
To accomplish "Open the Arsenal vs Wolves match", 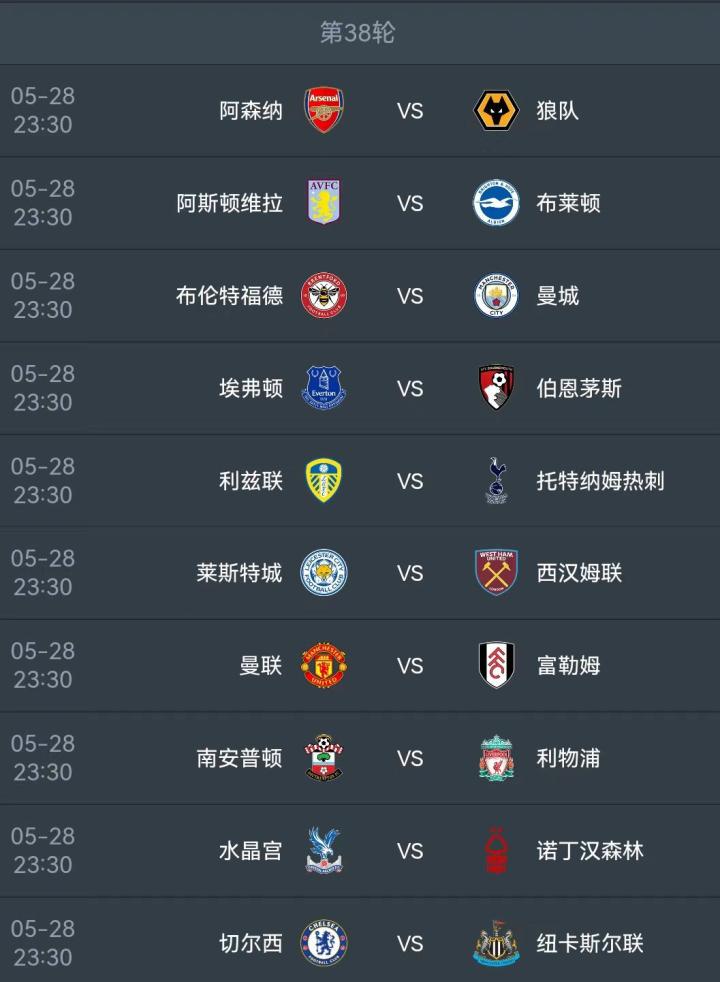I will click(410, 111).
